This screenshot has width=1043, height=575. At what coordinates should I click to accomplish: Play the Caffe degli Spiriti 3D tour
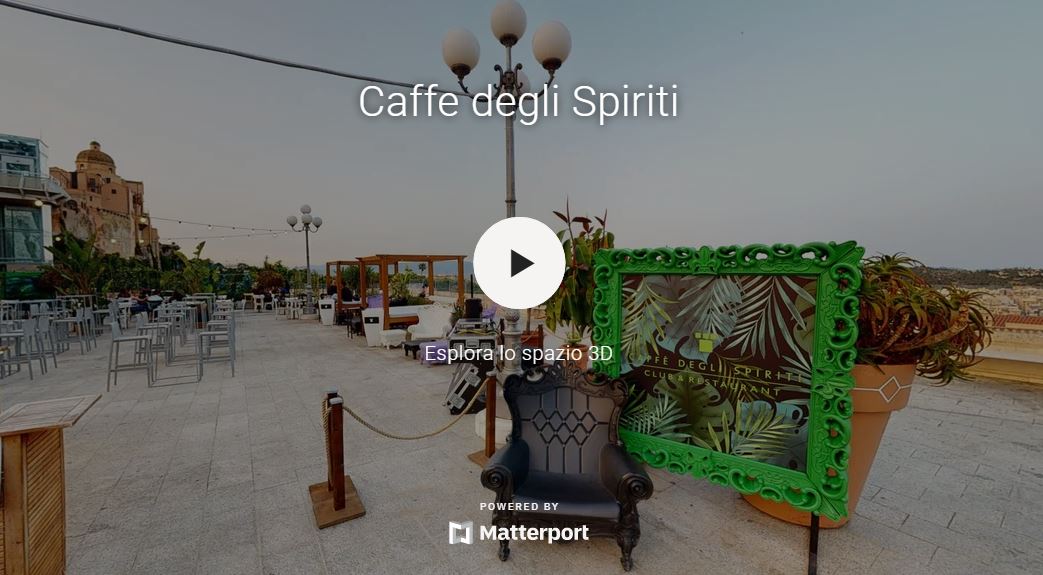click(x=519, y=263)
